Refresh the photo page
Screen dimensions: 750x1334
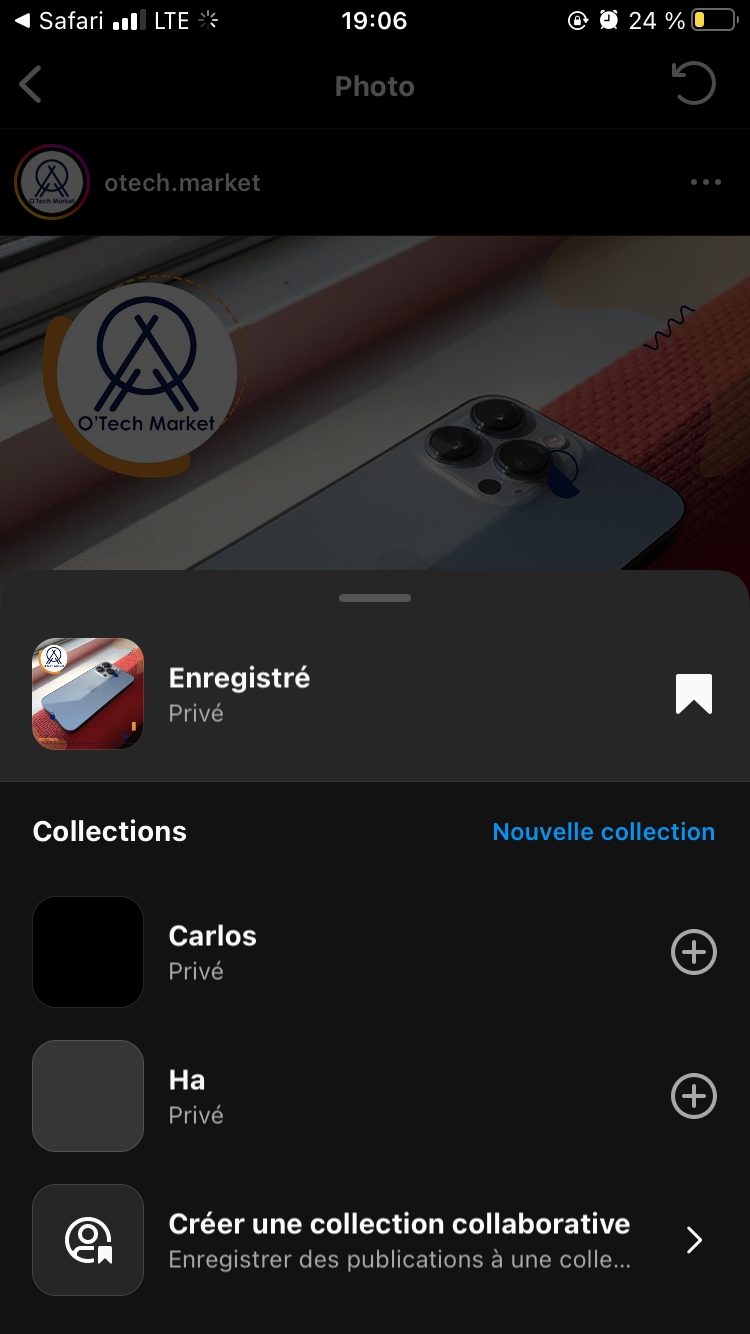pyautogui.click(x=693, y=84)
